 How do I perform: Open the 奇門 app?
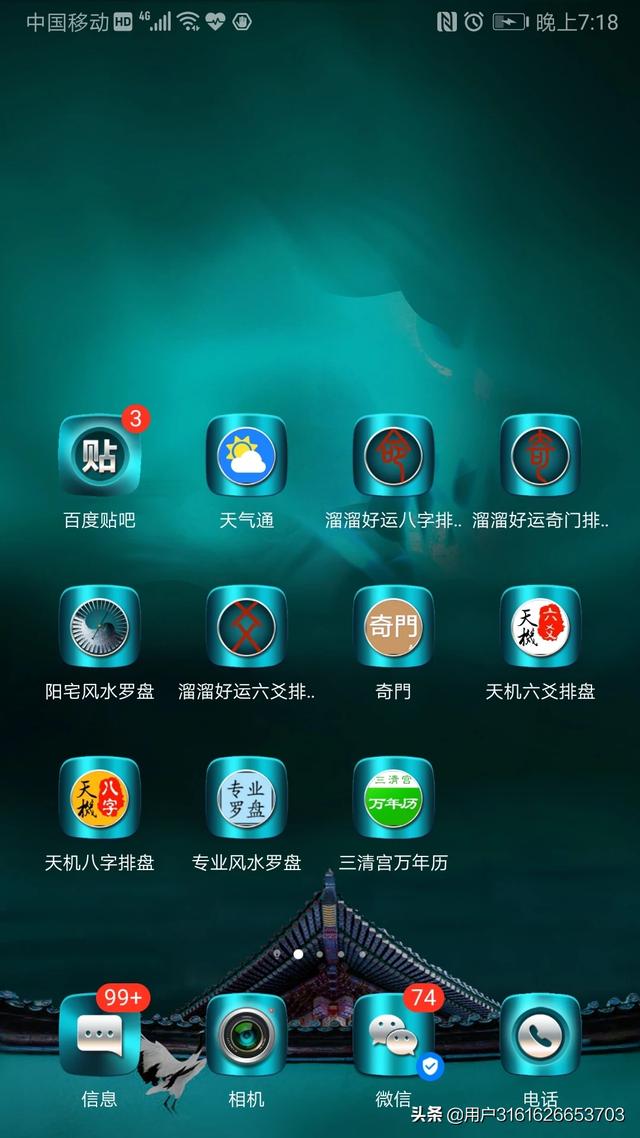pos(393,627)
